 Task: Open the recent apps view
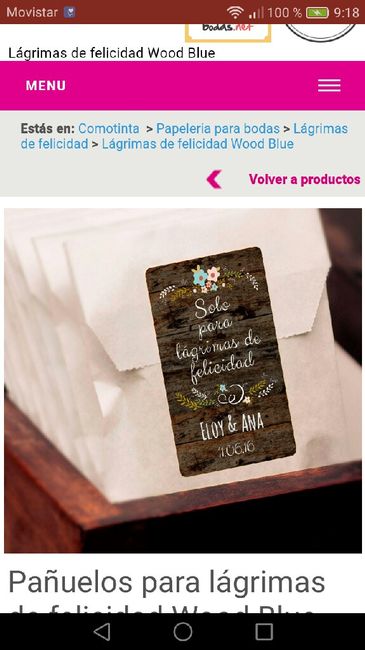264,632
